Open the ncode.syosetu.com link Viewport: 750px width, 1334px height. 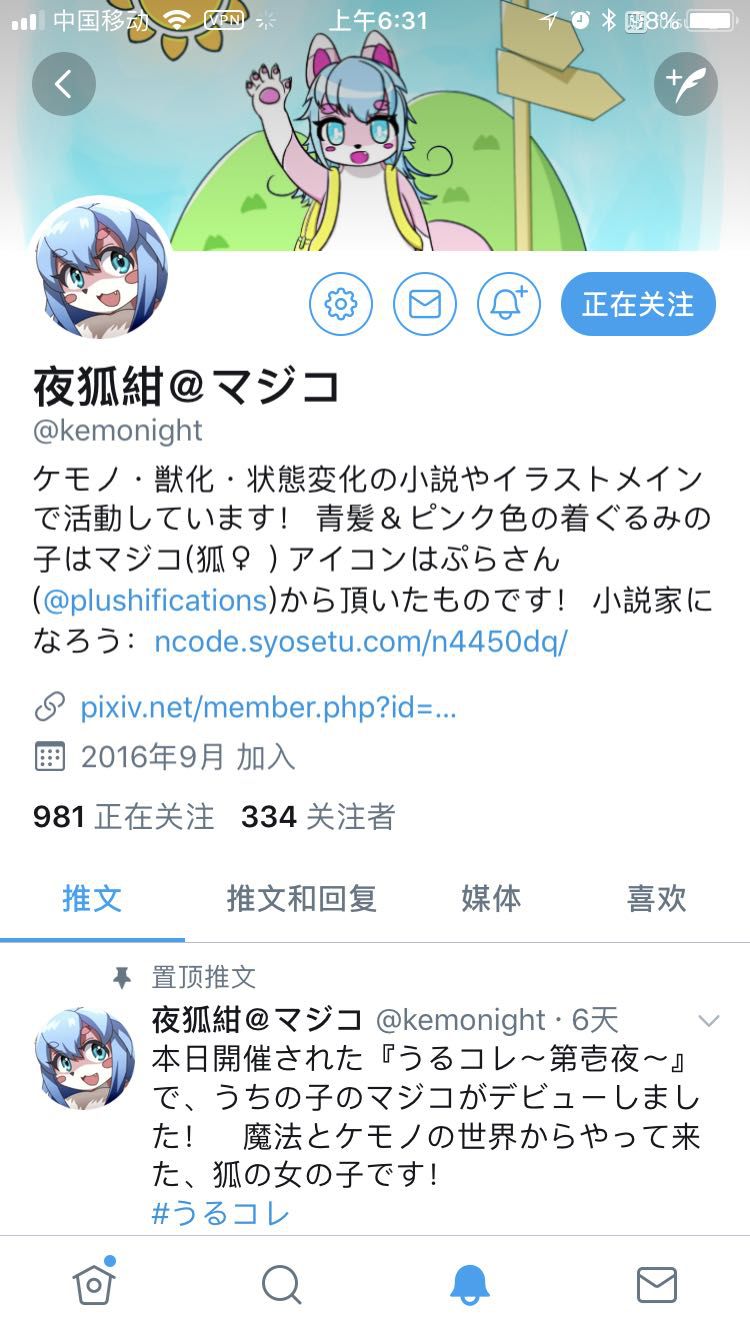pyautogui.click(x=360, y=641)
